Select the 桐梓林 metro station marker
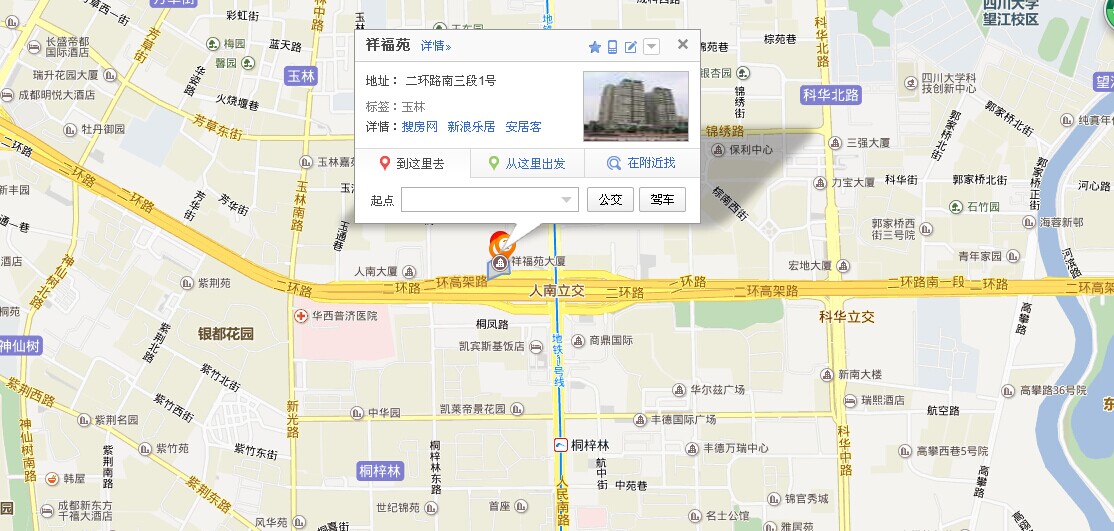The width and height of the screenshot is (1114, 531). [562, 444]
